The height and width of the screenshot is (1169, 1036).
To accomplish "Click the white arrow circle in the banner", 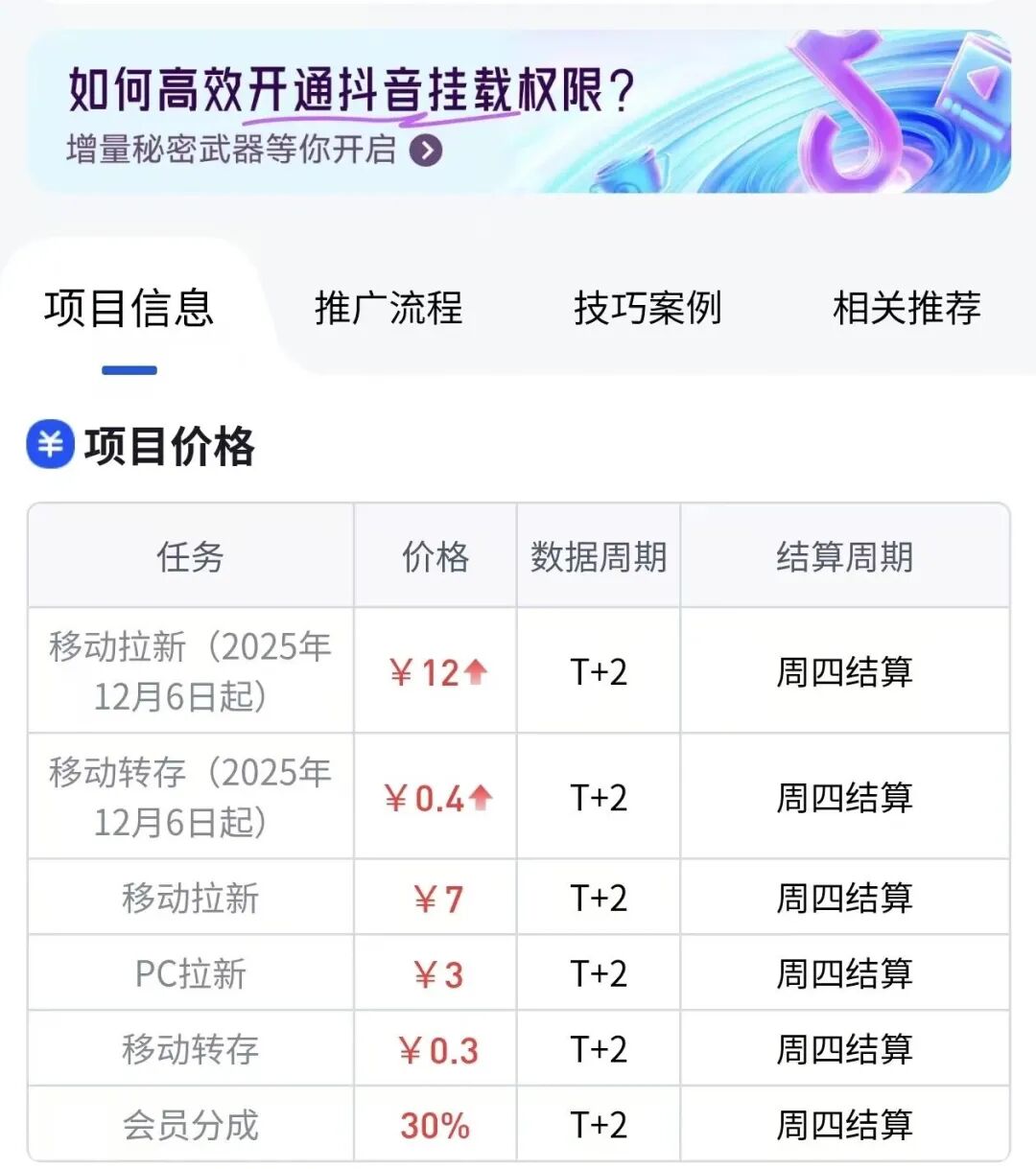I will (426, 151).
